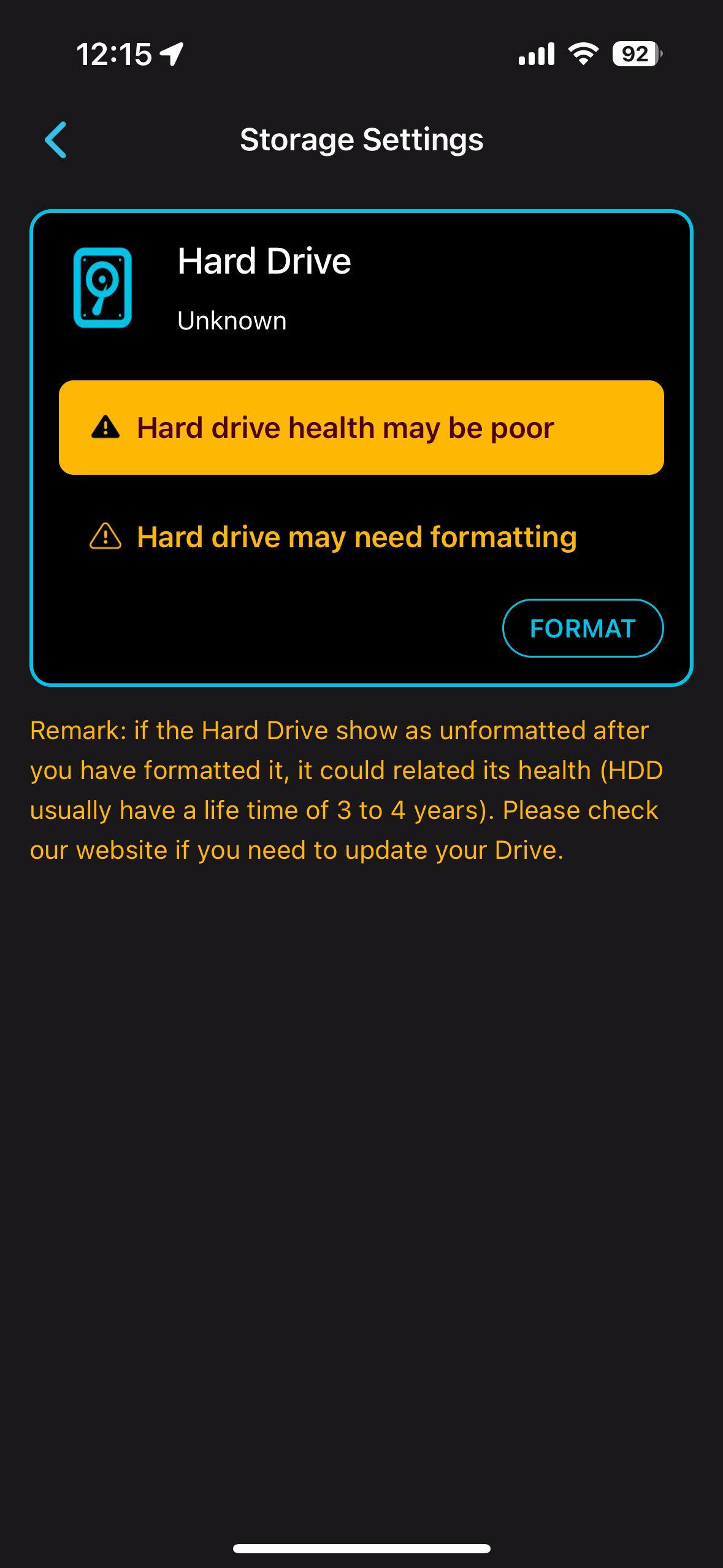Select the 'Hard drive may need formatting' warning
Image resolution: width=723 pixels, height=1568 pixels.
(x=358, y=537)
